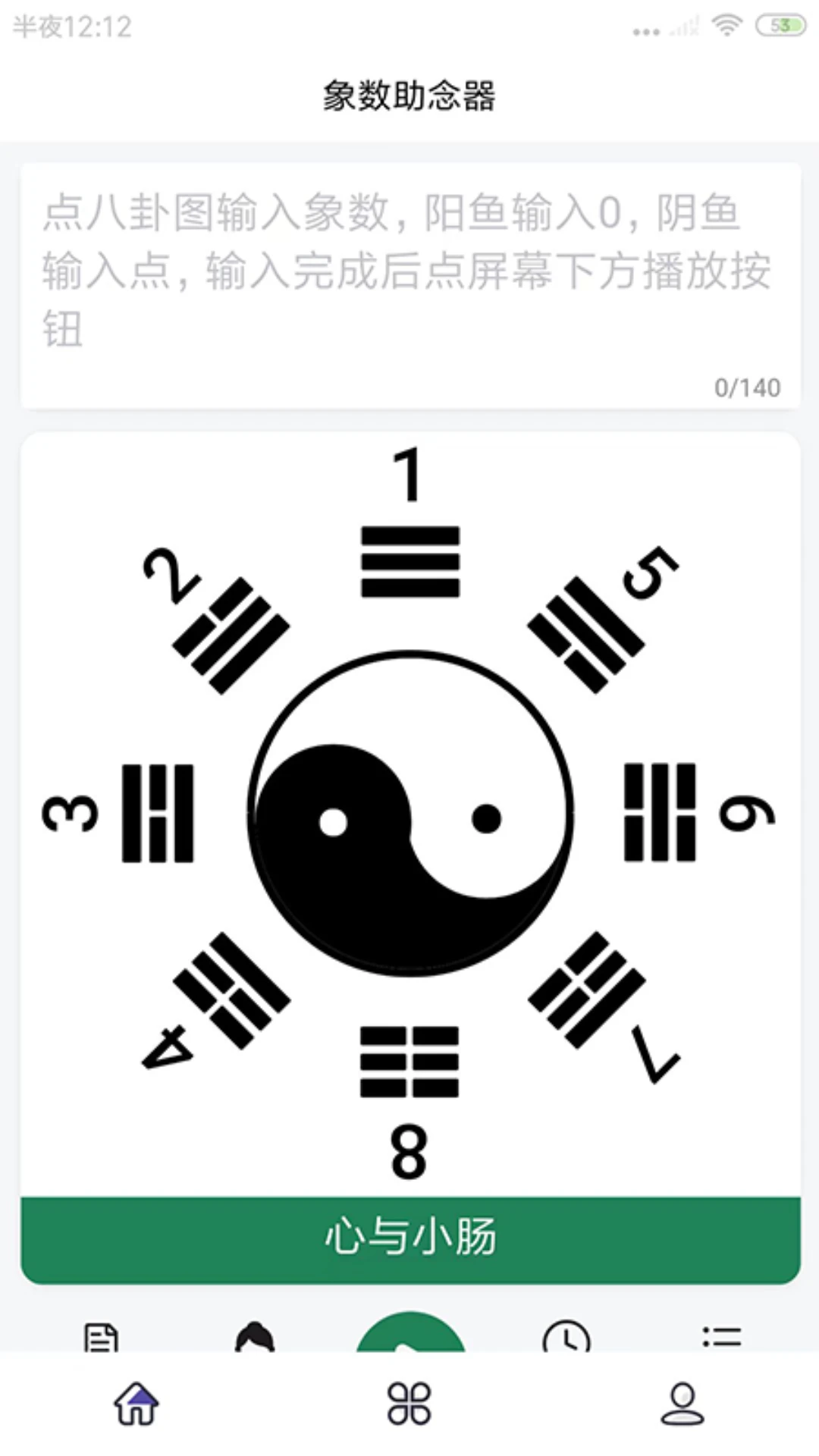
Task: Input trigram number 1 at top
Action: [410, 561]
